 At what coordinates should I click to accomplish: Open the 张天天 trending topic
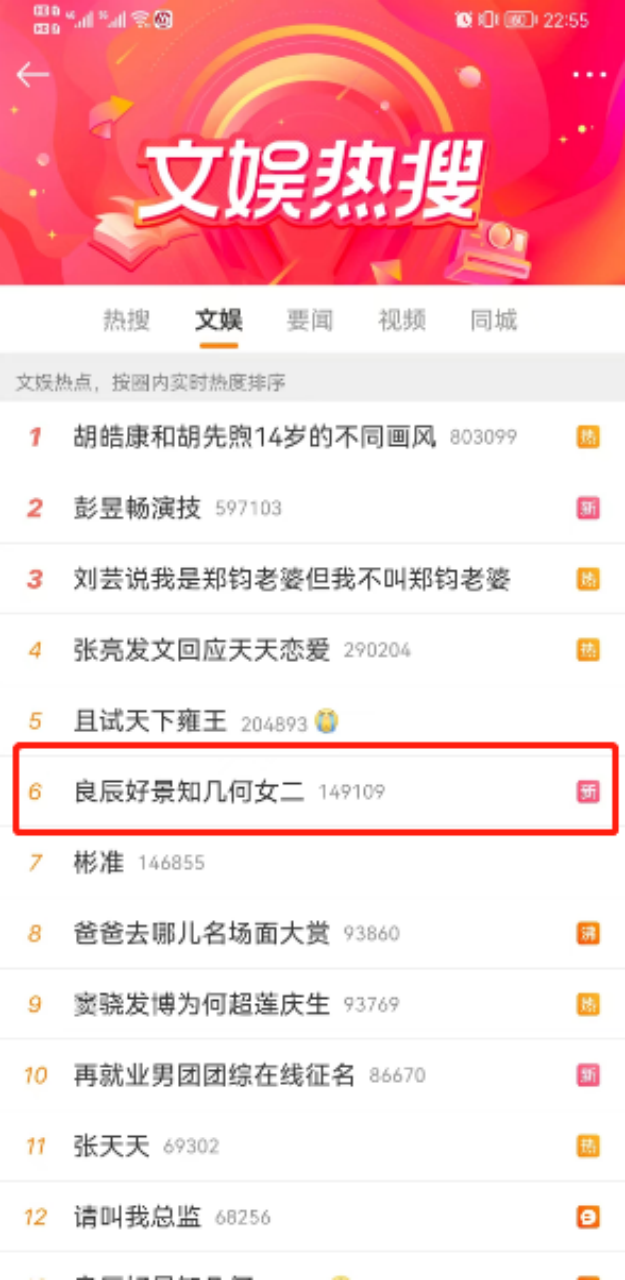[x=112, y=1146]
